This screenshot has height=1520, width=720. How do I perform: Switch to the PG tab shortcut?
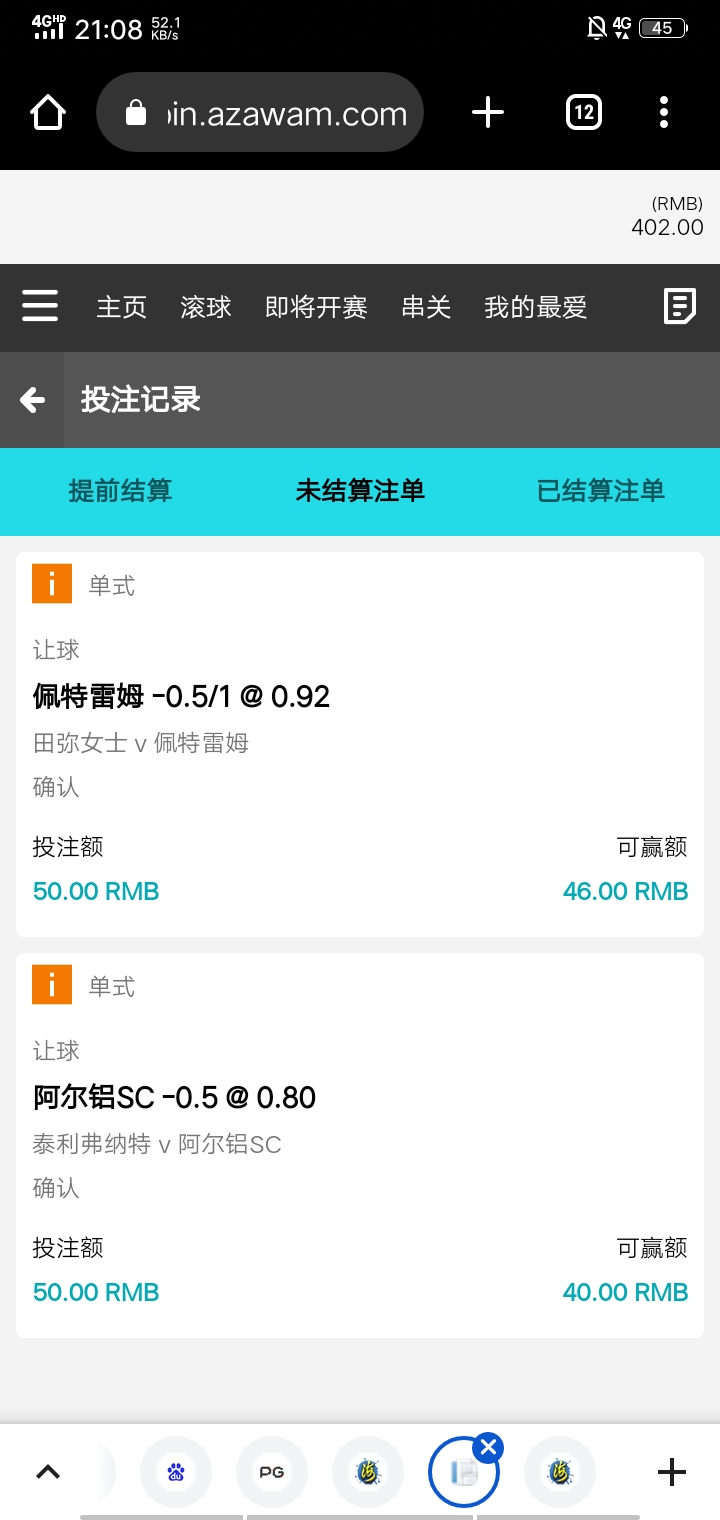tap(271, 1472)
